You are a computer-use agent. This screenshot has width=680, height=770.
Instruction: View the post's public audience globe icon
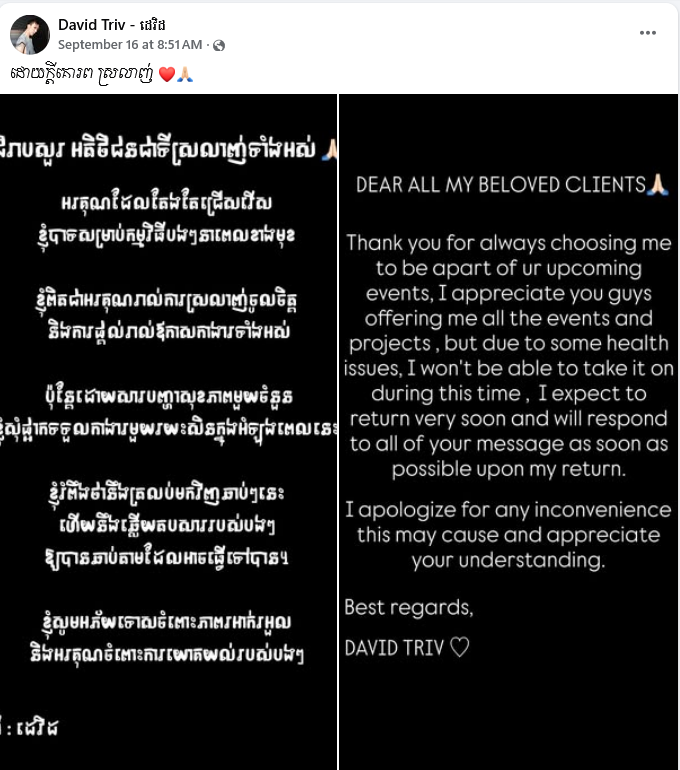tap(219, 46)
